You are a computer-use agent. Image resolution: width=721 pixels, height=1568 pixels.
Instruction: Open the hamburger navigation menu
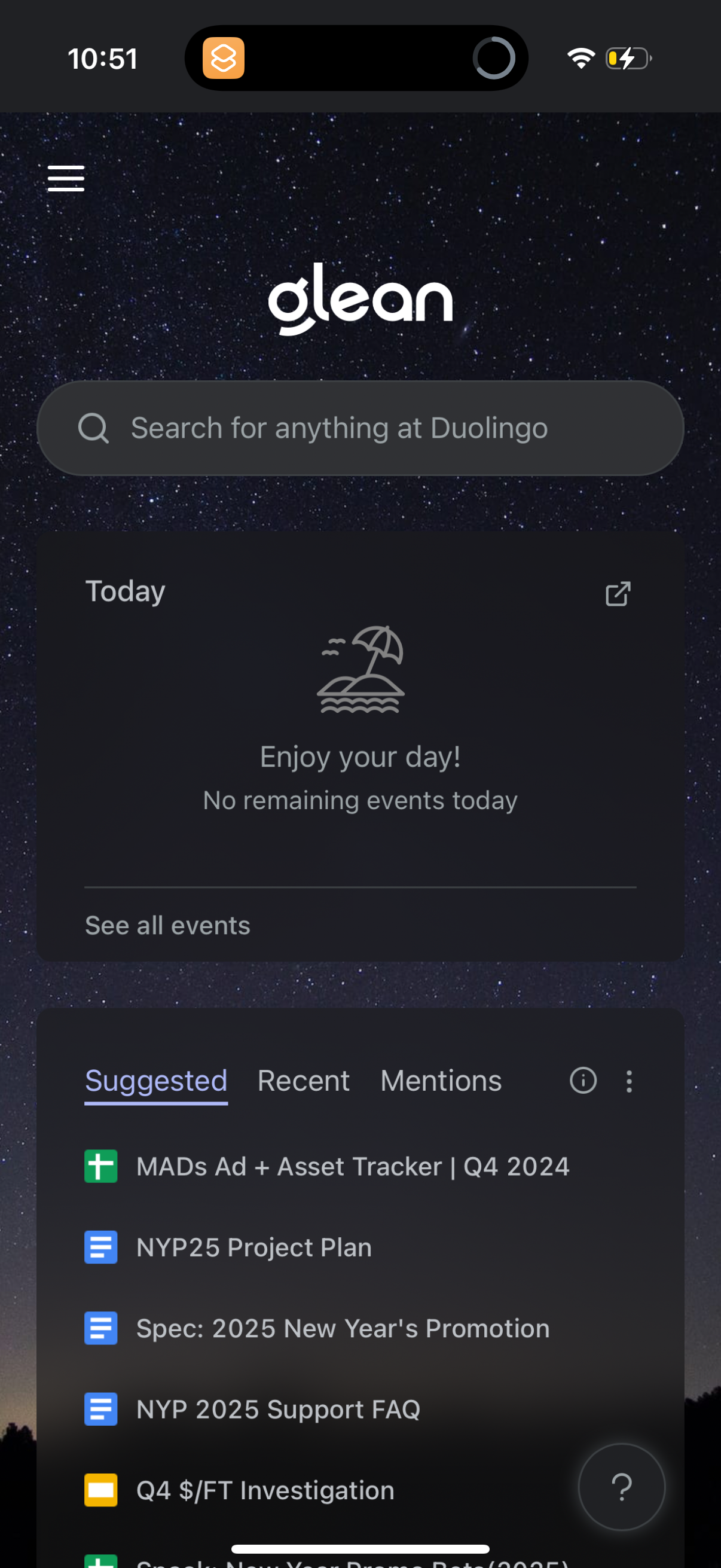click(x=66, y=178)
